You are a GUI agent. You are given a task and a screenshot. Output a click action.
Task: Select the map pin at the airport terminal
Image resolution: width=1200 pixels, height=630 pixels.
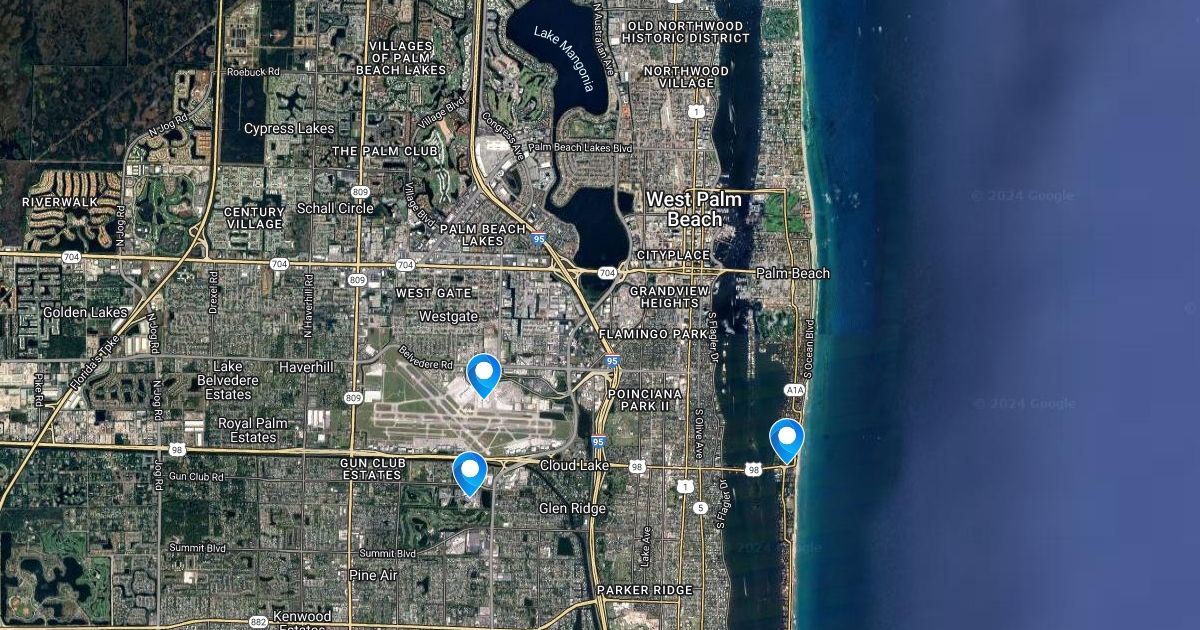pos(485,375)
